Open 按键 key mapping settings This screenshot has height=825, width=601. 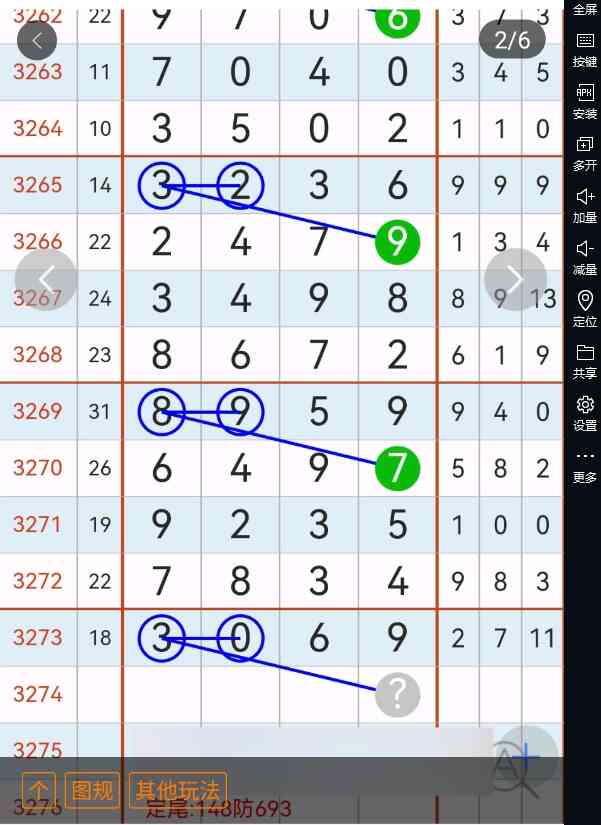[585, 49]
